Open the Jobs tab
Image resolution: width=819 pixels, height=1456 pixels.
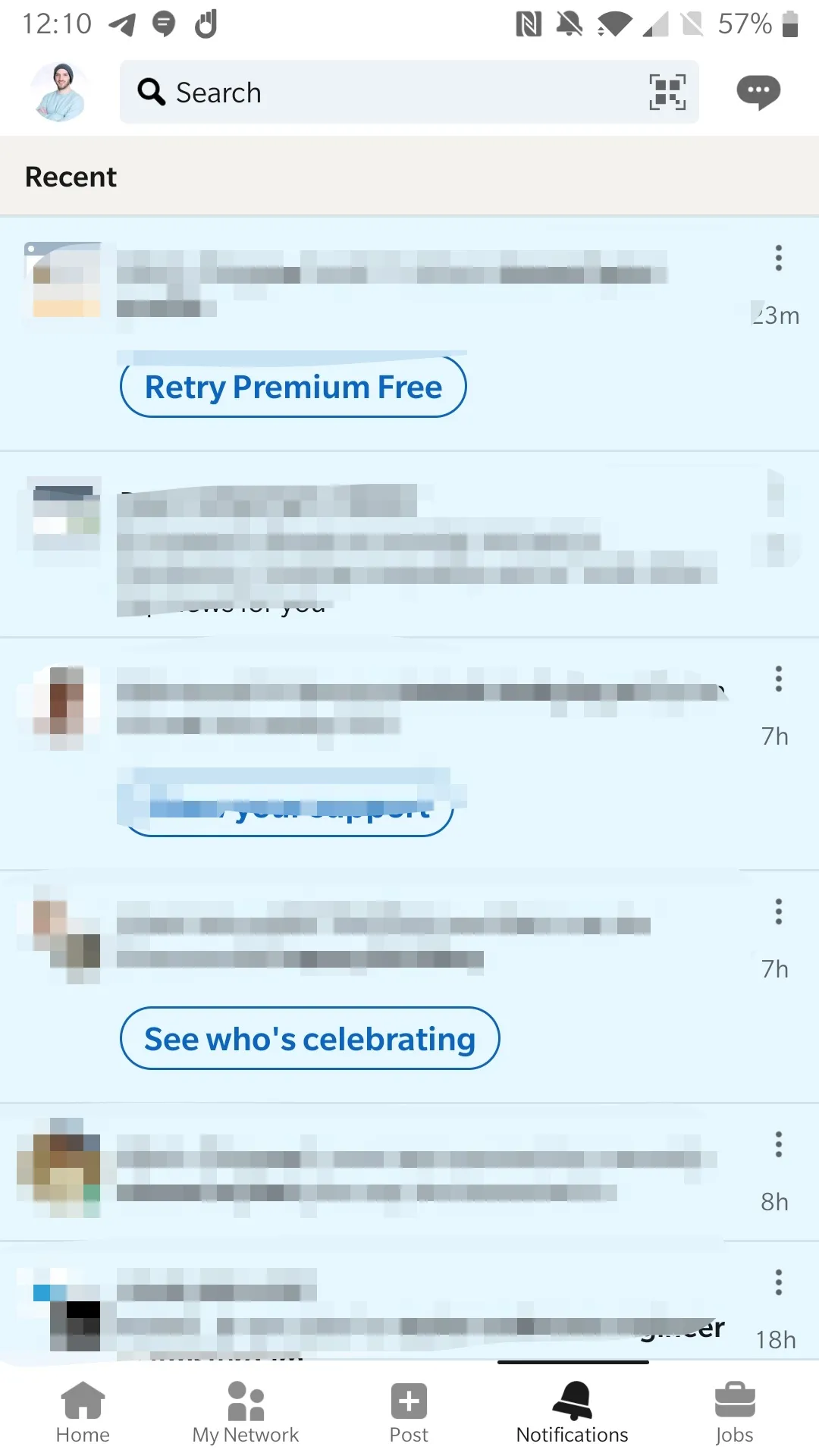[734, 1413]
